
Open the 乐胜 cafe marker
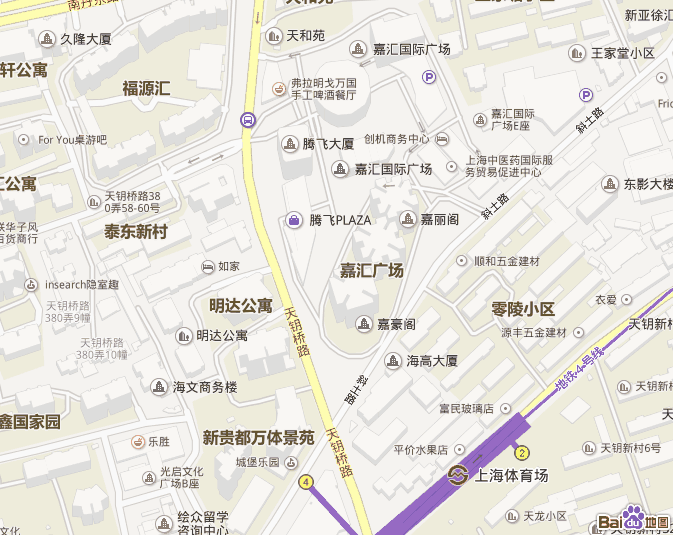tap(138, 440)
